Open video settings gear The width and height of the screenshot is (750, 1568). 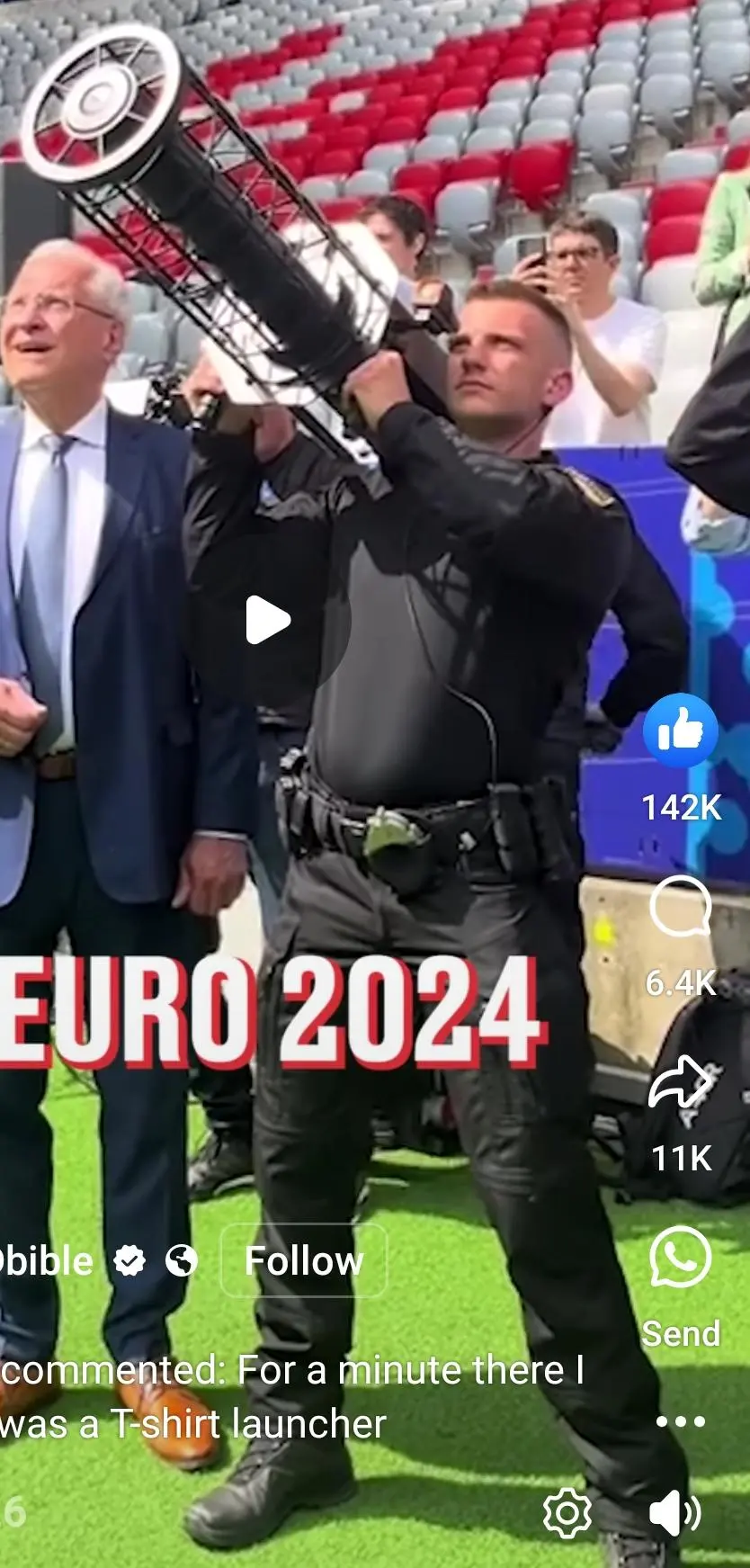pyautogui.click(x=567, y=1514)
